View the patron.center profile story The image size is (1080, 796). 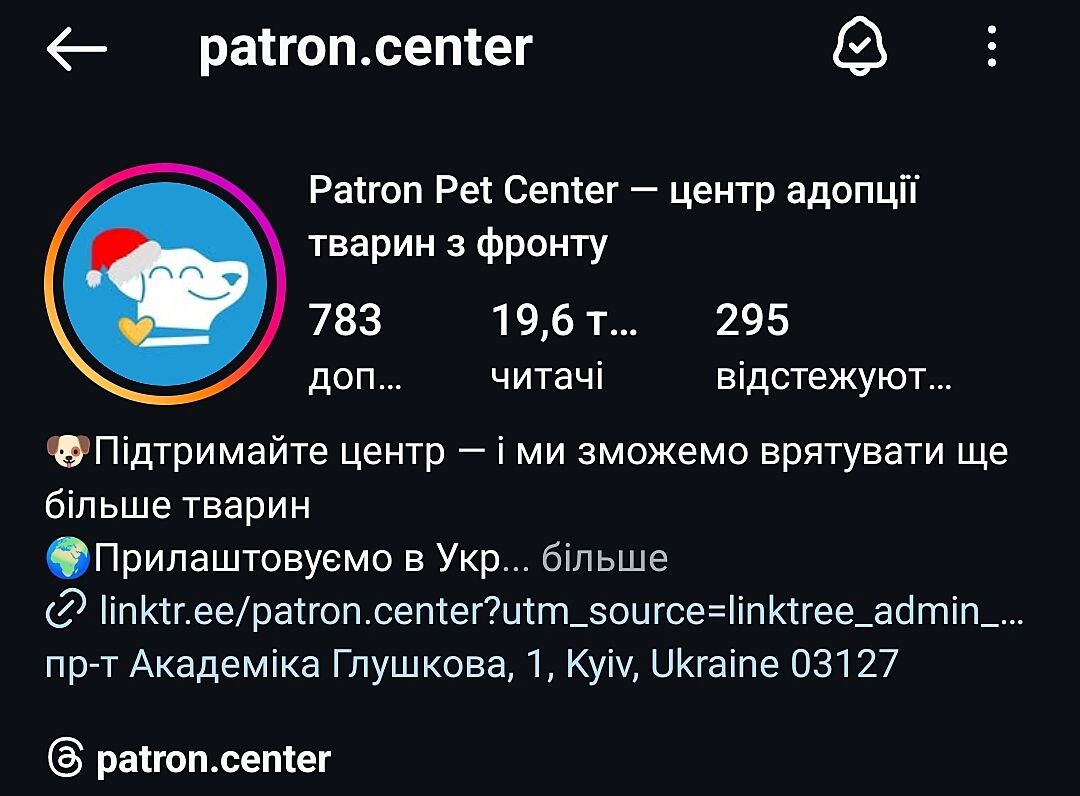click(x=165, y=283)
